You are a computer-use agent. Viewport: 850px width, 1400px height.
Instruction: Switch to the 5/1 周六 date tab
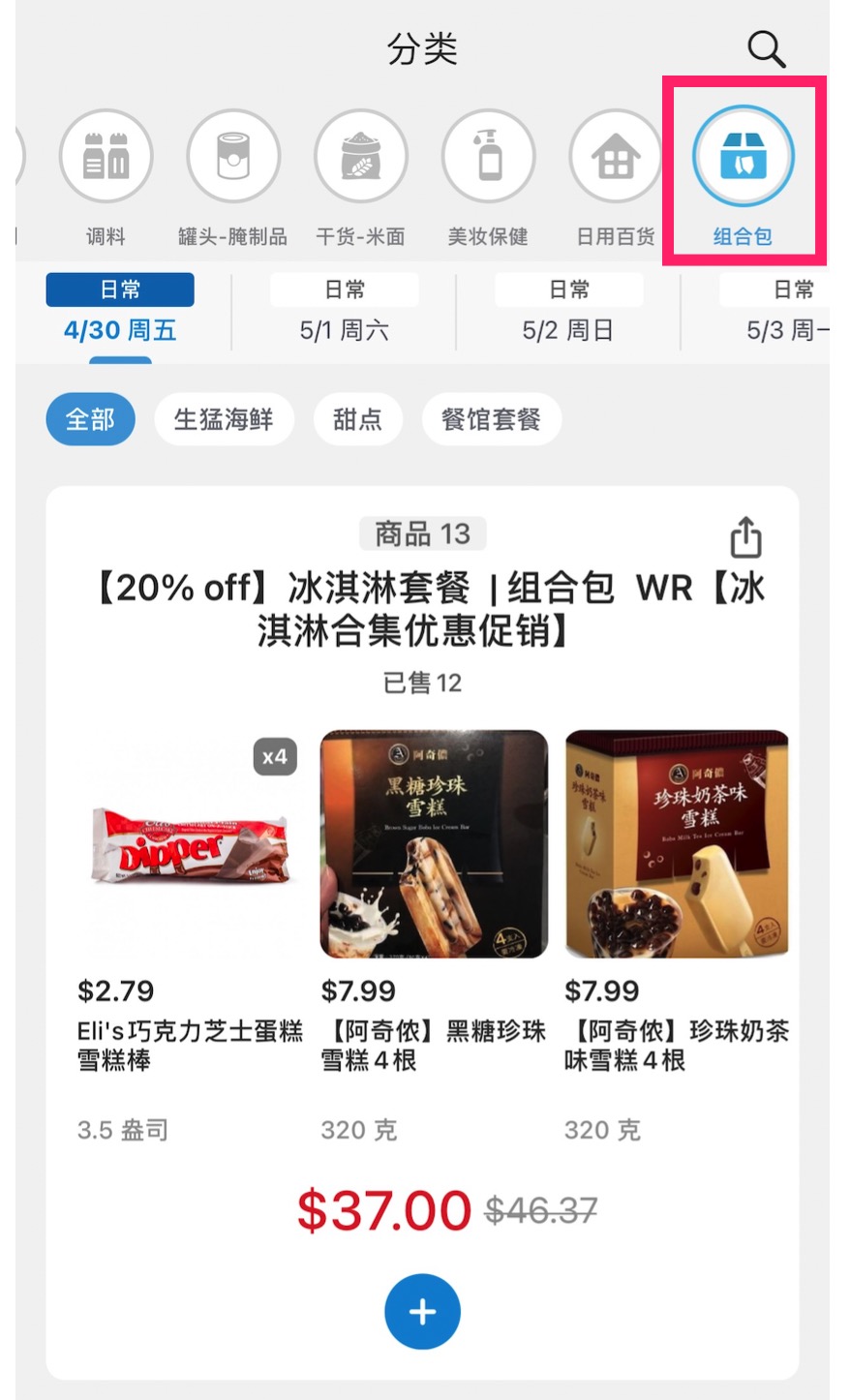point(344,310)
